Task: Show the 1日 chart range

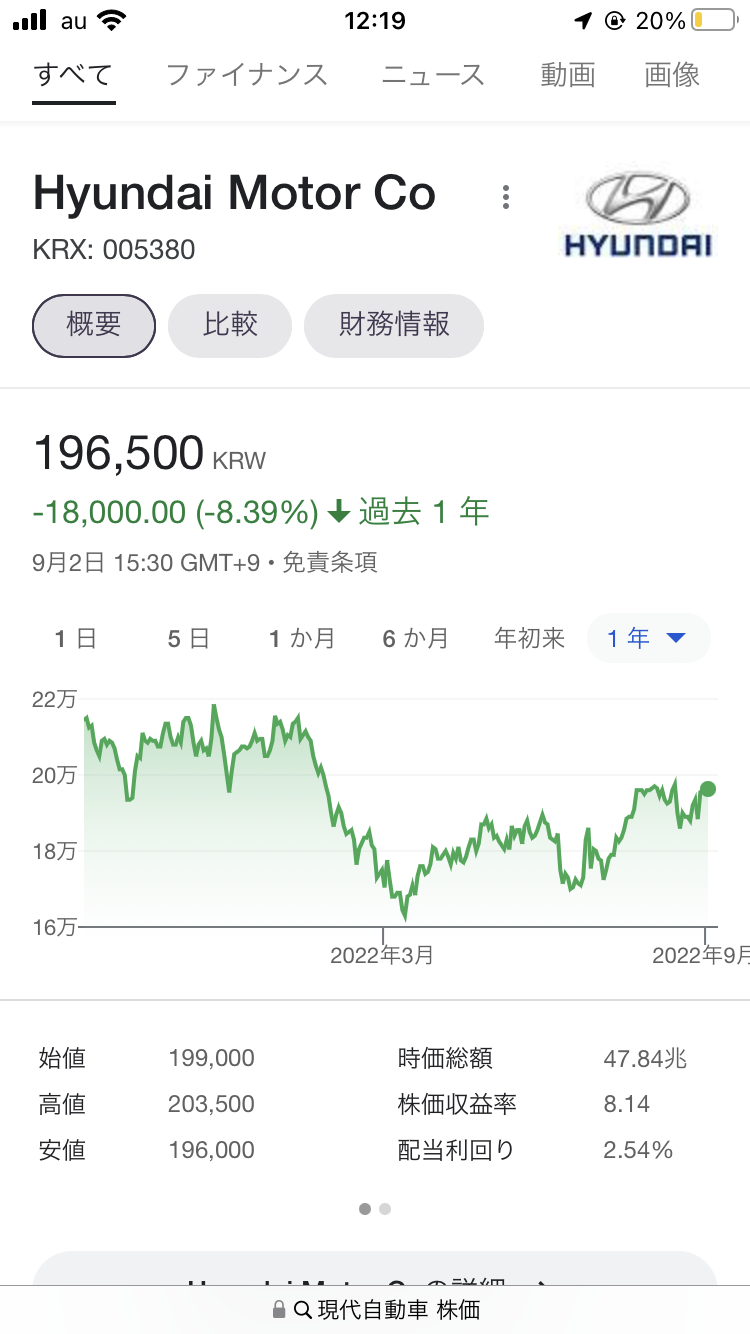Action: 75,638
